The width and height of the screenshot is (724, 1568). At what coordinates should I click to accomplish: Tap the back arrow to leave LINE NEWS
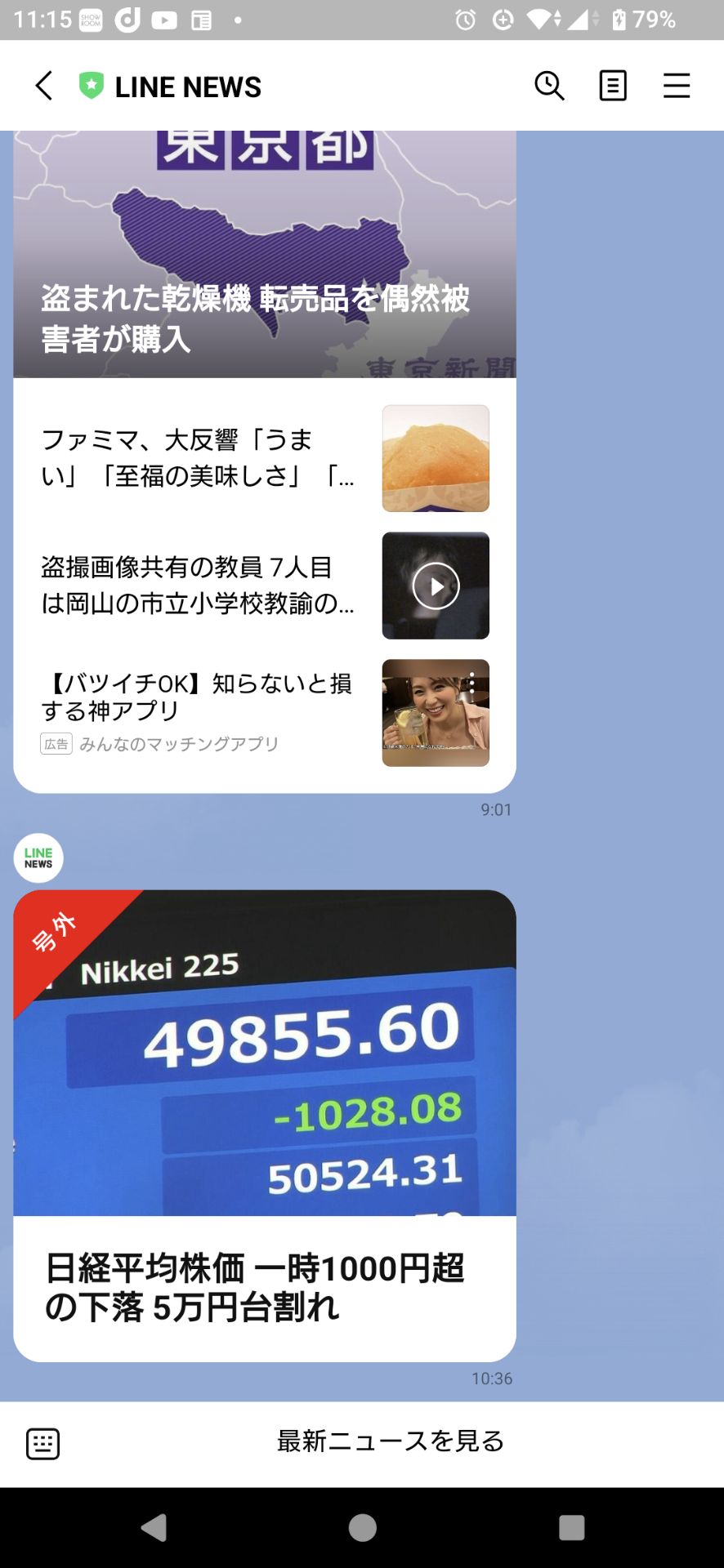[x=42, y=85]
